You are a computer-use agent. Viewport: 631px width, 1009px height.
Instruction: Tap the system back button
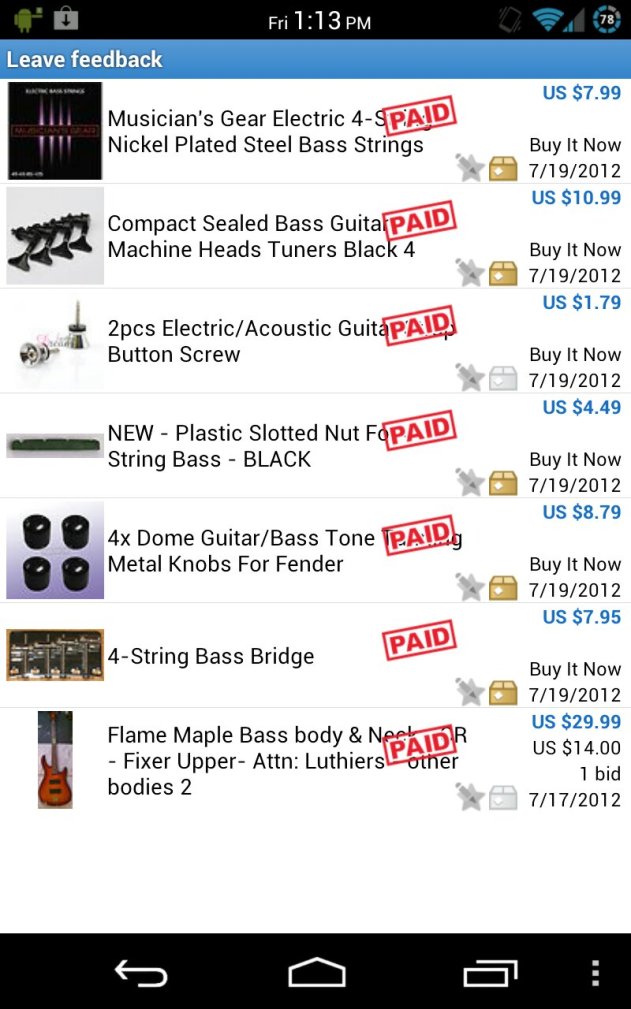(x=141, y=972)
